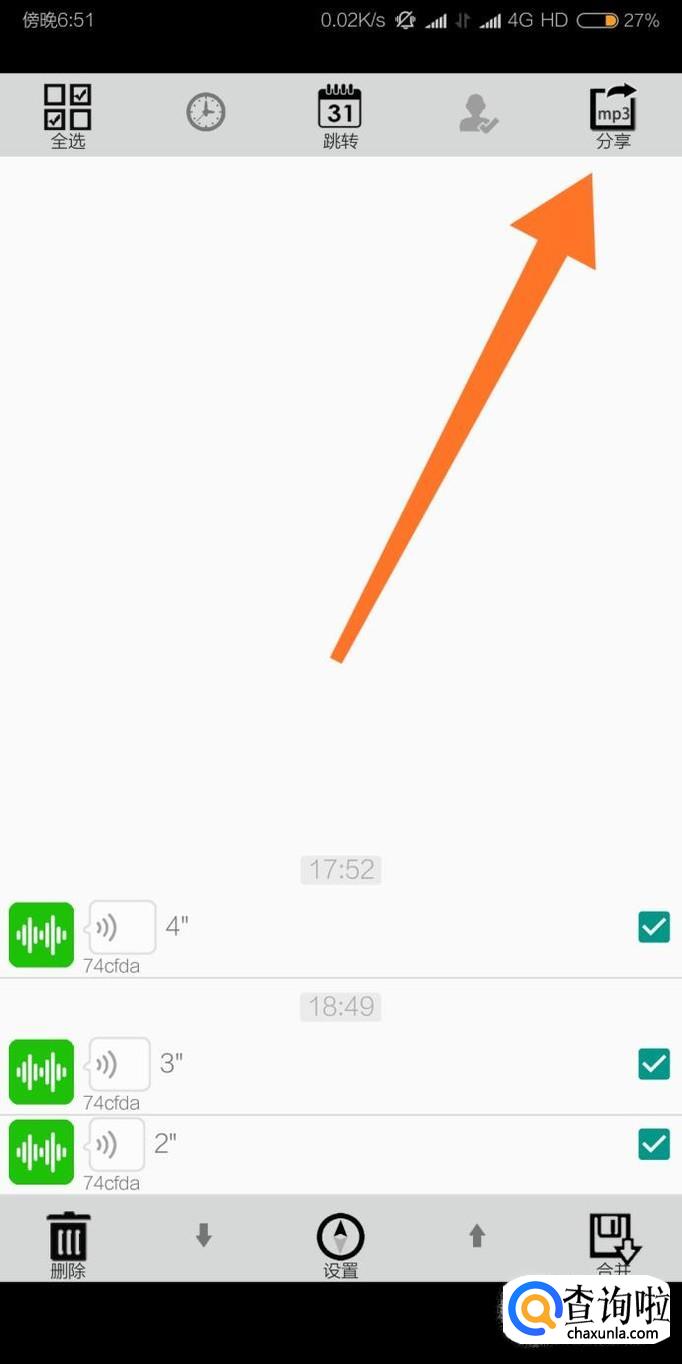Screen dimensions: 682x1364
Task: Tap the 全选 select-all button
Action: click(x=68, y=115)
